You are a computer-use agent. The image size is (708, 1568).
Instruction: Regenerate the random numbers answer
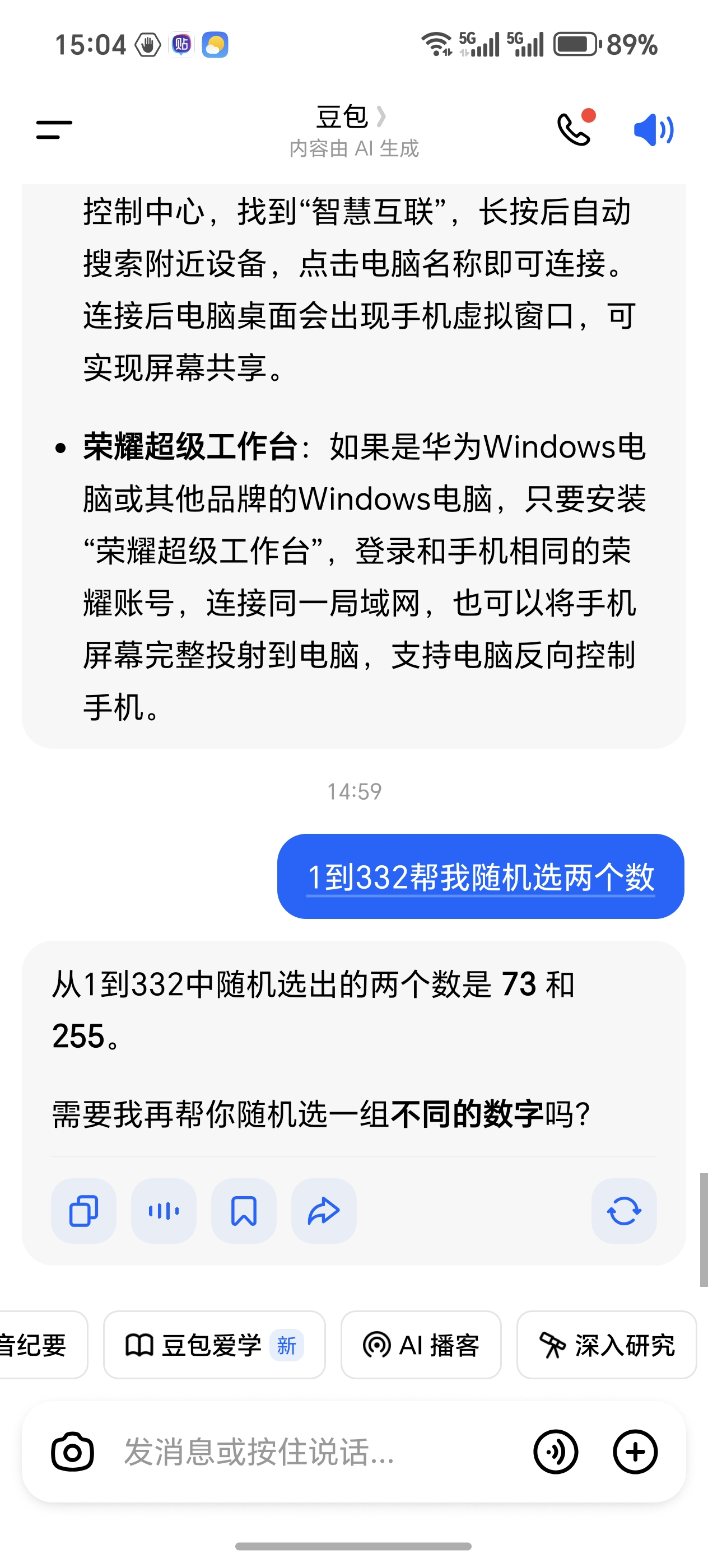click(x=623, y=1211)
